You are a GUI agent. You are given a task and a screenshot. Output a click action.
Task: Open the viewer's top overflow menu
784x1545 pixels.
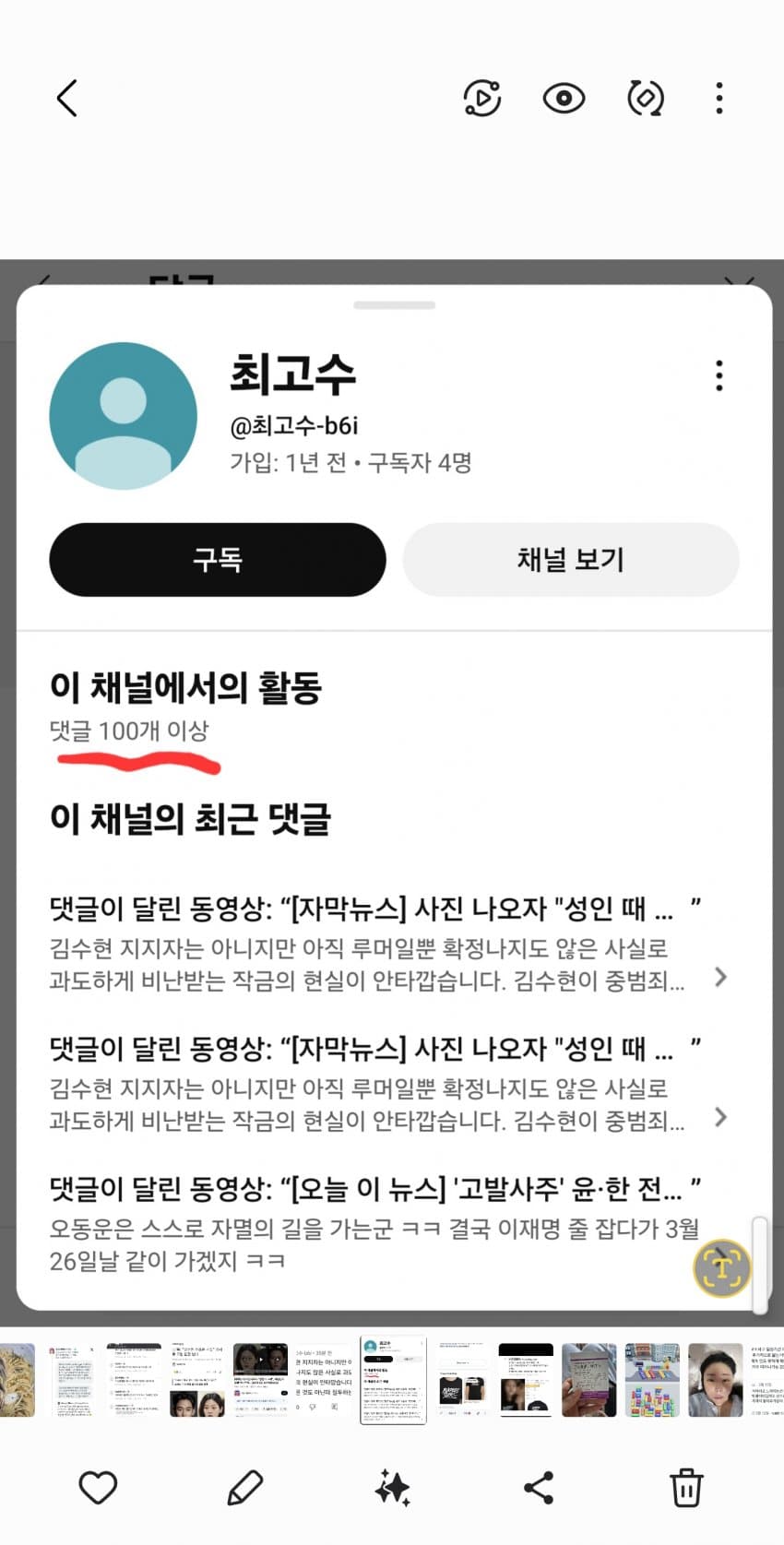point(719,98)
